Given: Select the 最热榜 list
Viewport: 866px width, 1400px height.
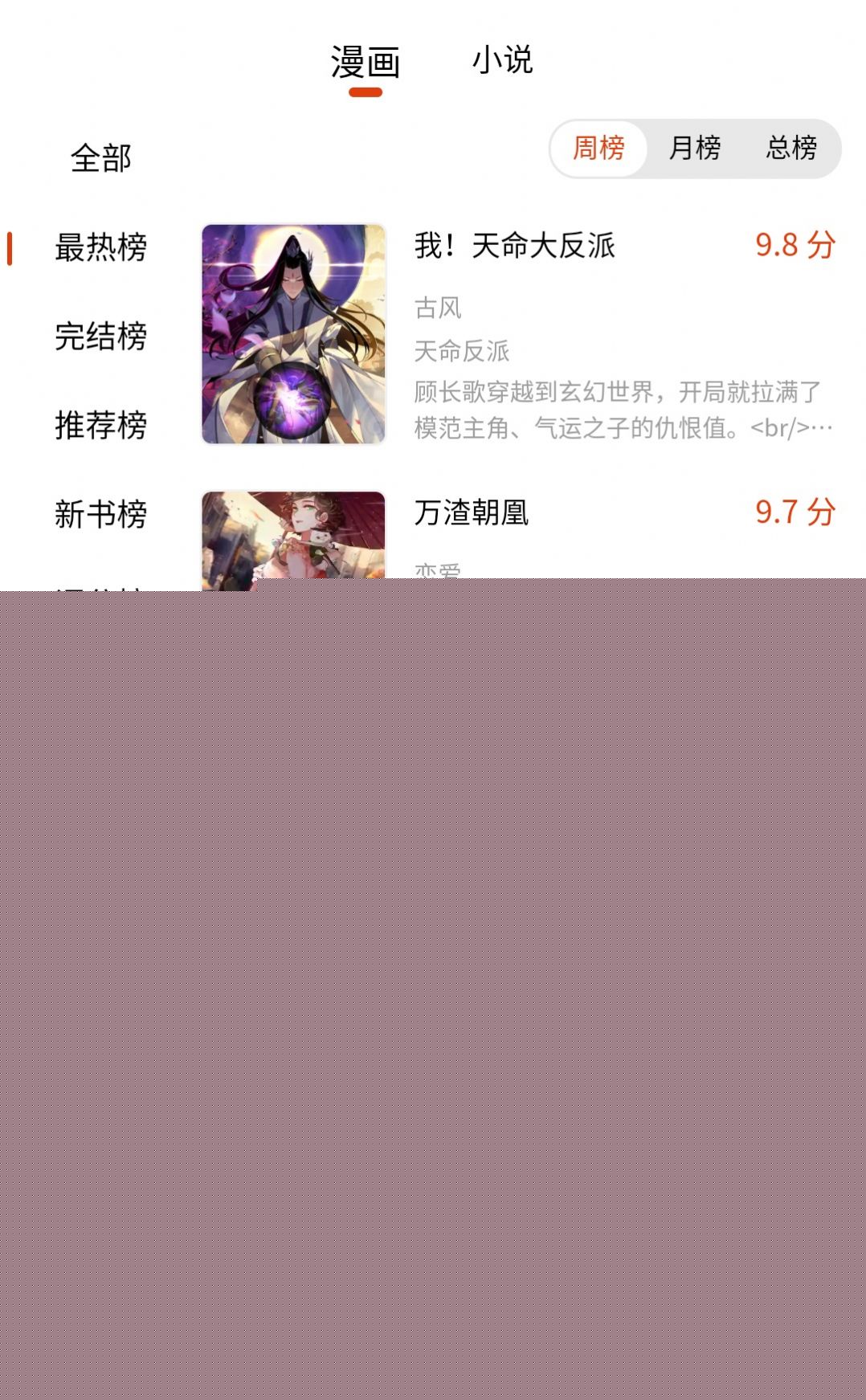Looking at the screenshot, I should (x=100, y=247).
